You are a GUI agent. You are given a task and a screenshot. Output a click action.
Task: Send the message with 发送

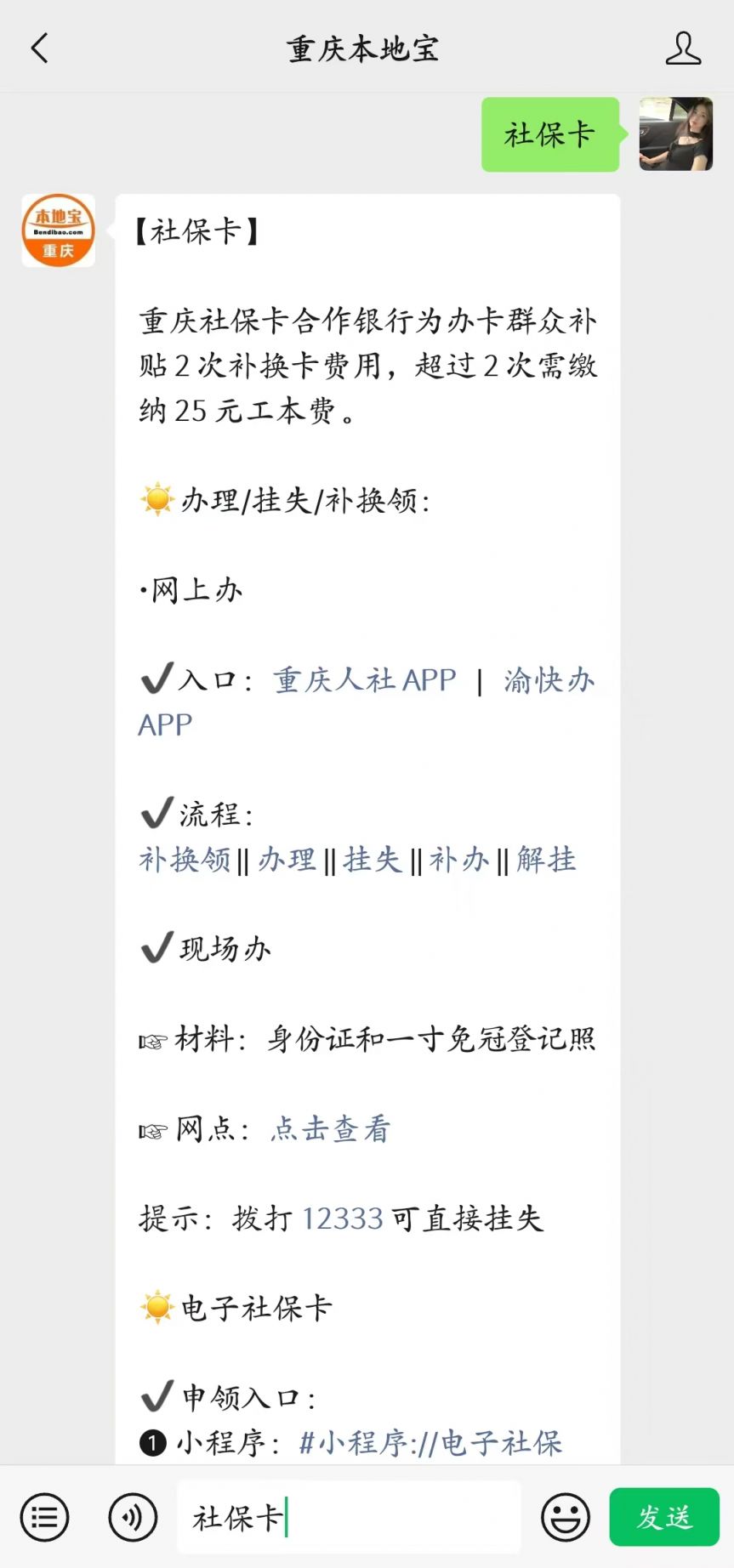pyautogui.click(x=664, y=1517)
